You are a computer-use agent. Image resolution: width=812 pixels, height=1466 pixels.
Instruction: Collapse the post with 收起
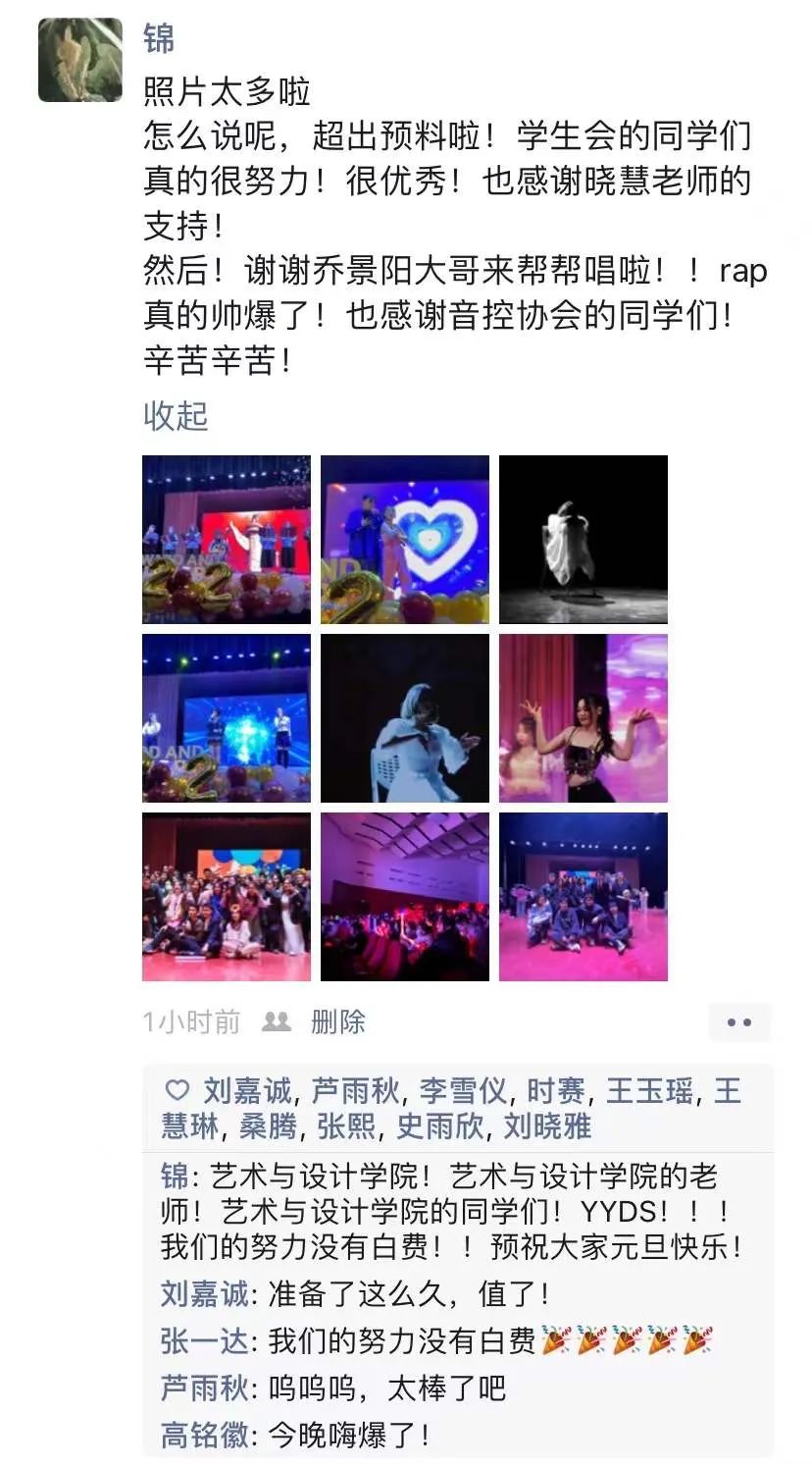pyautogui.click(x=176, y=416)
